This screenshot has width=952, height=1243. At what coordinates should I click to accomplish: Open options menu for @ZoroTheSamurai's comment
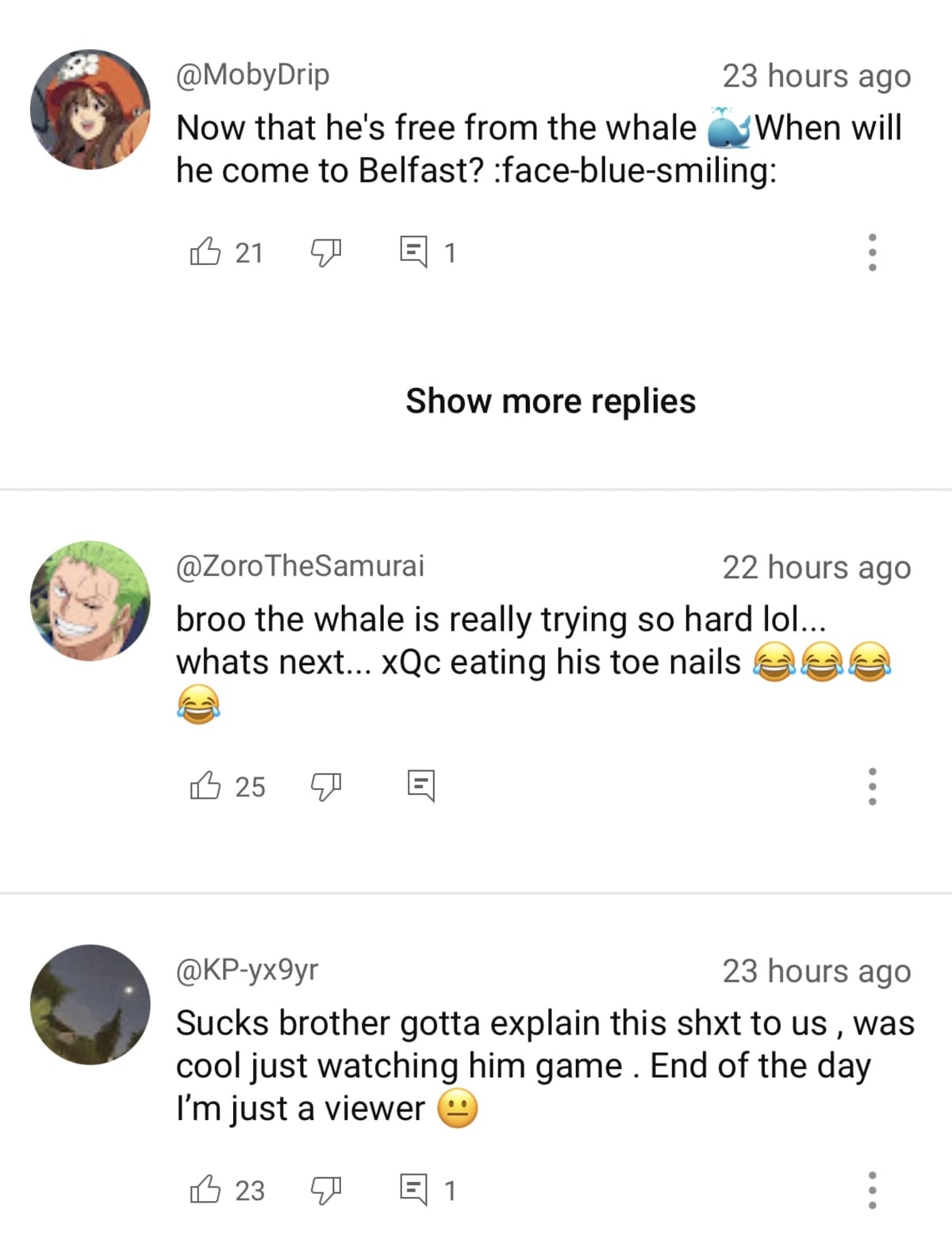click(x=872, y=786)
